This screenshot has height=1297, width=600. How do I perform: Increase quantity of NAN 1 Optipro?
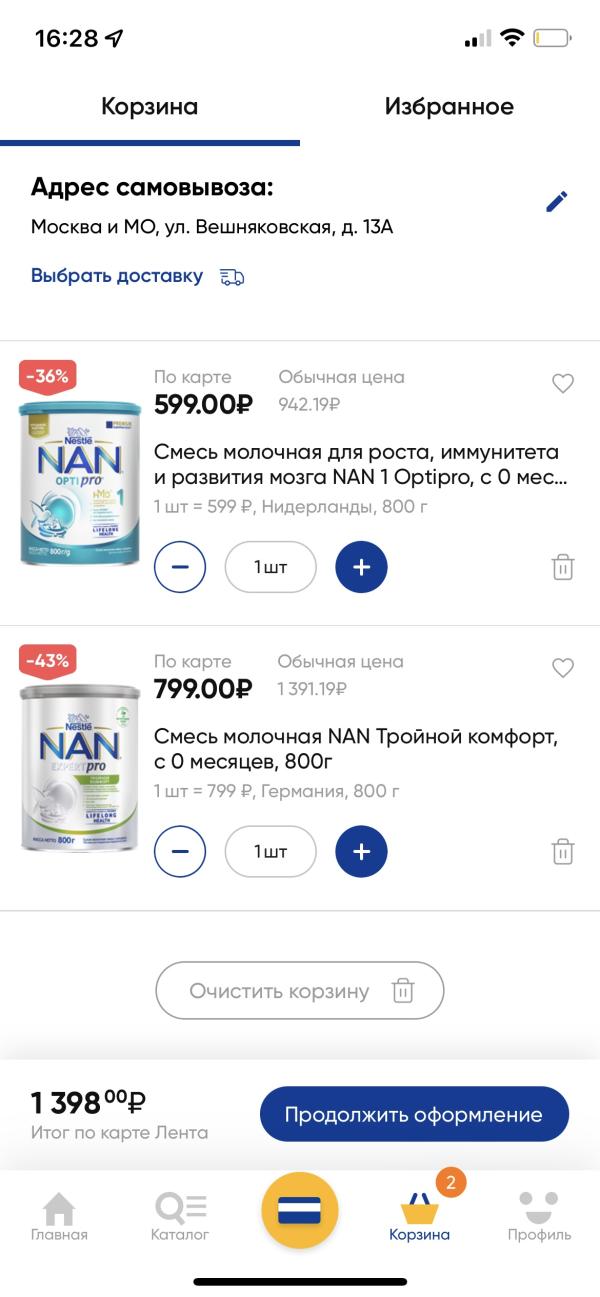pos(361,568)
